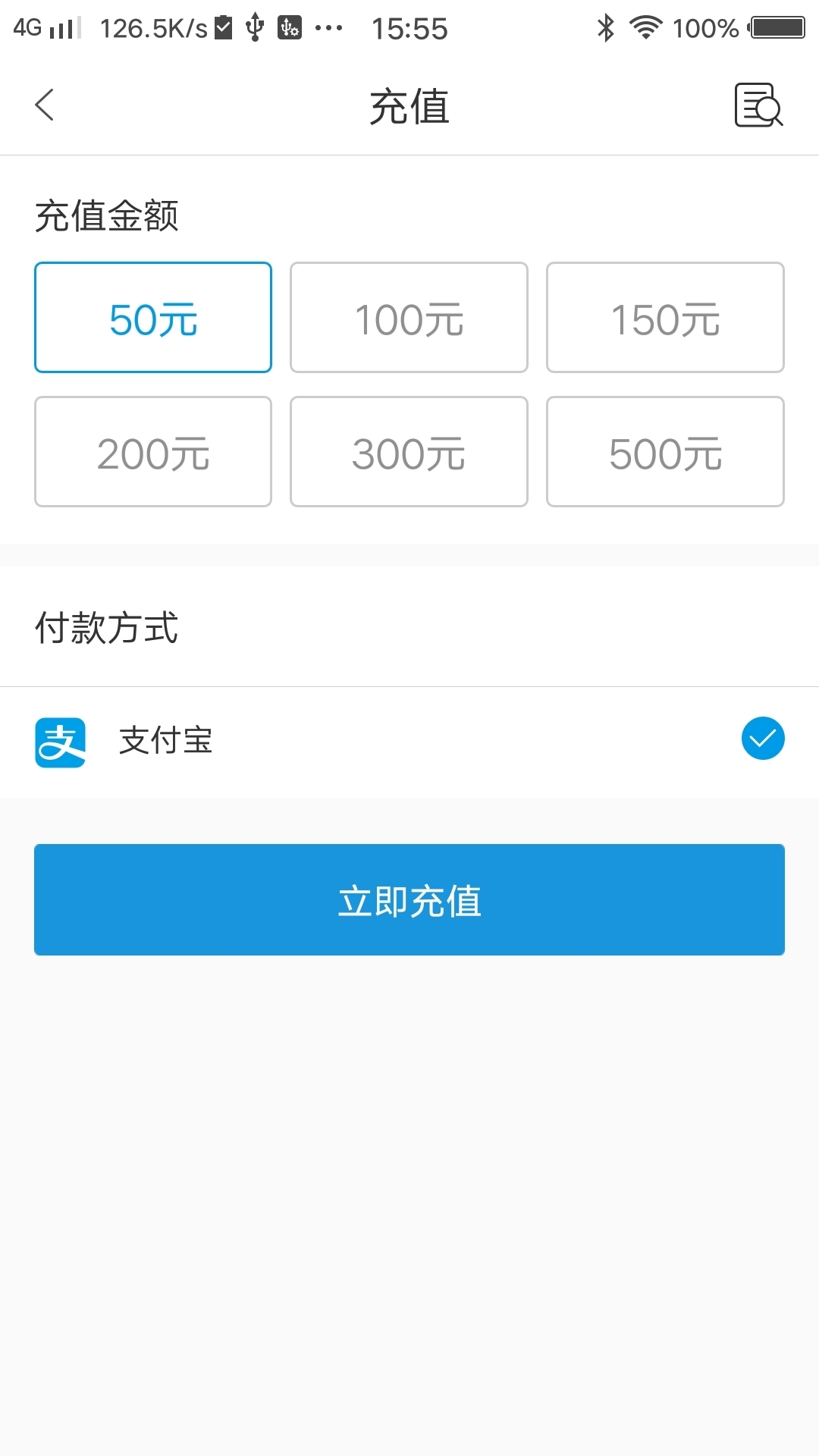Tap the 充值金额 section label
This screenshot has height=1456, width=819.
pyautogui.click(x=106, y=215)
